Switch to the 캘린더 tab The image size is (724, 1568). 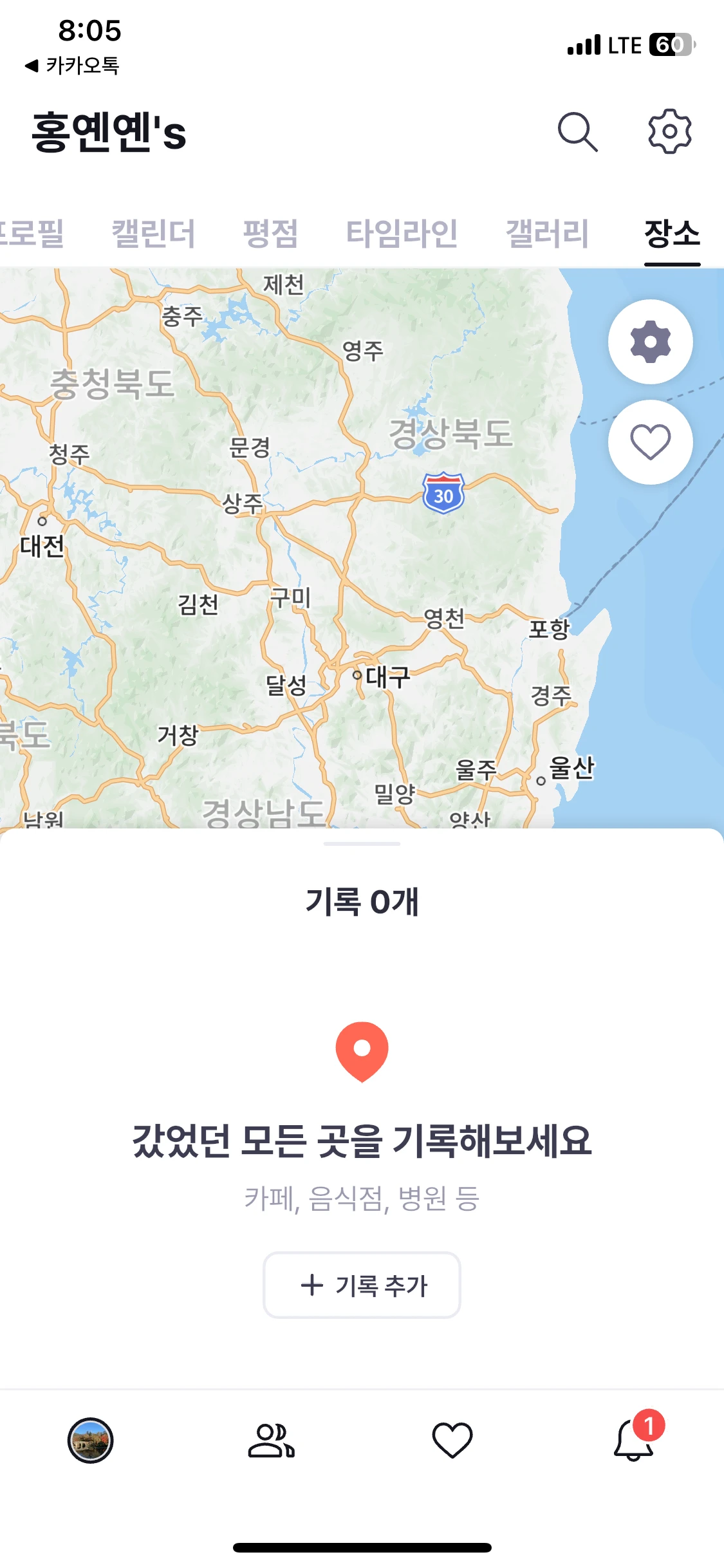click(153, 233)
